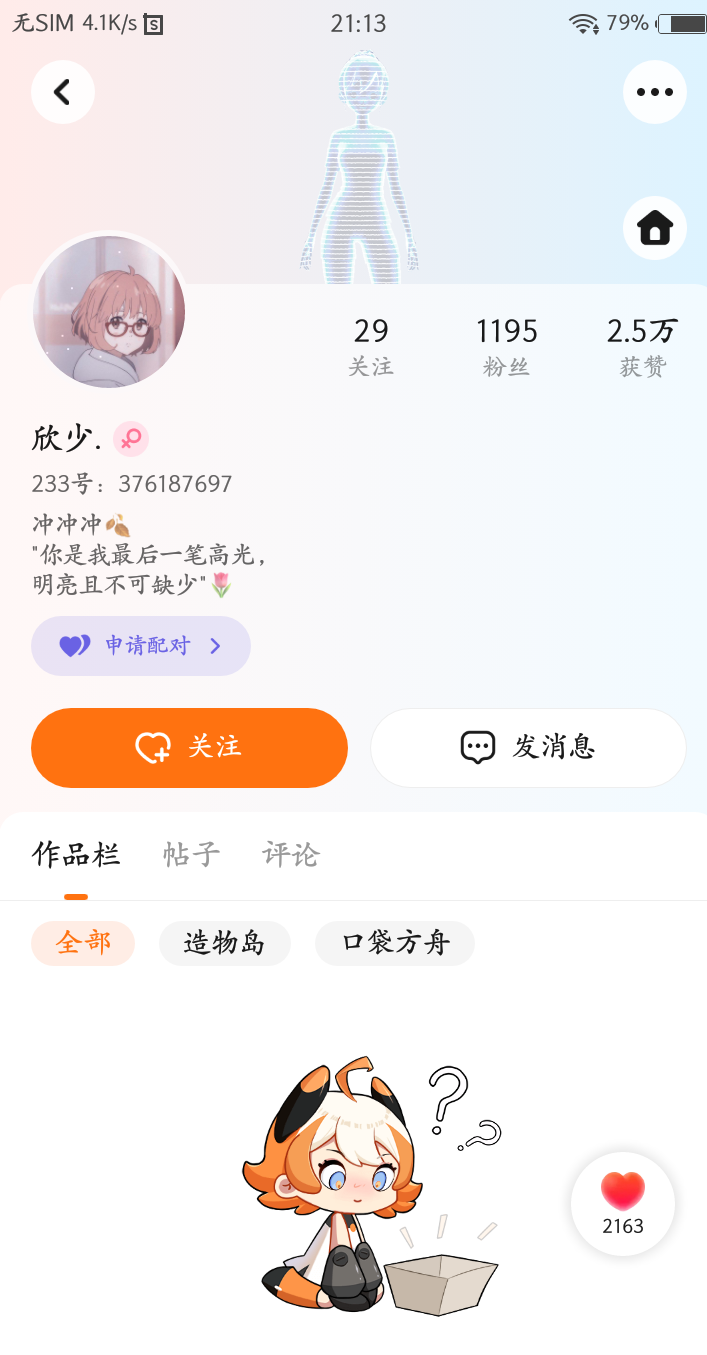Viewport: 707px width, 1355px height.
Task: Switch to the 作品栏 tab
Action: pyautogui.click(x=76, y=855)
